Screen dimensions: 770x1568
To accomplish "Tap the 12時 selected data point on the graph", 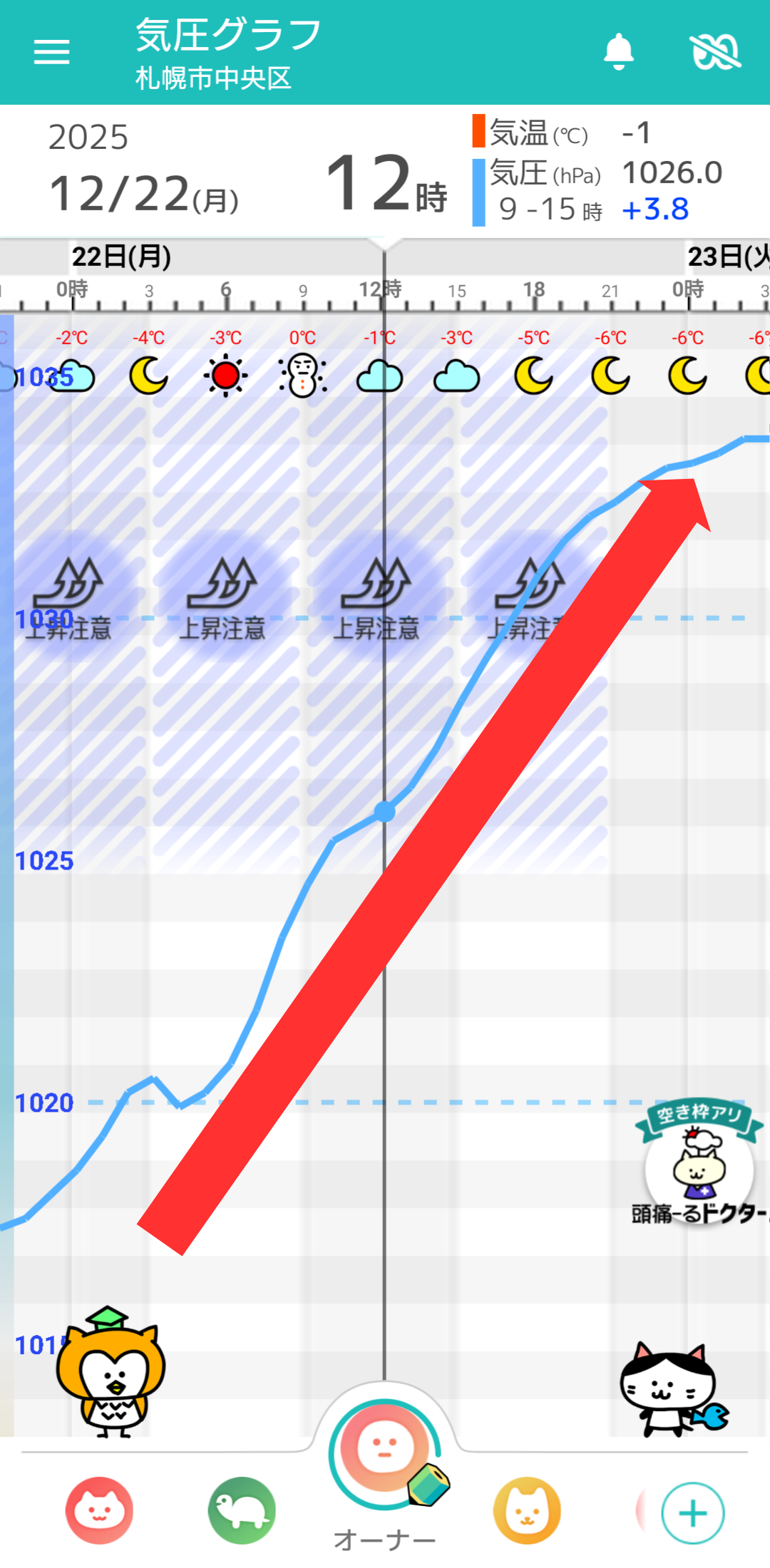I will tap(385, 813).
